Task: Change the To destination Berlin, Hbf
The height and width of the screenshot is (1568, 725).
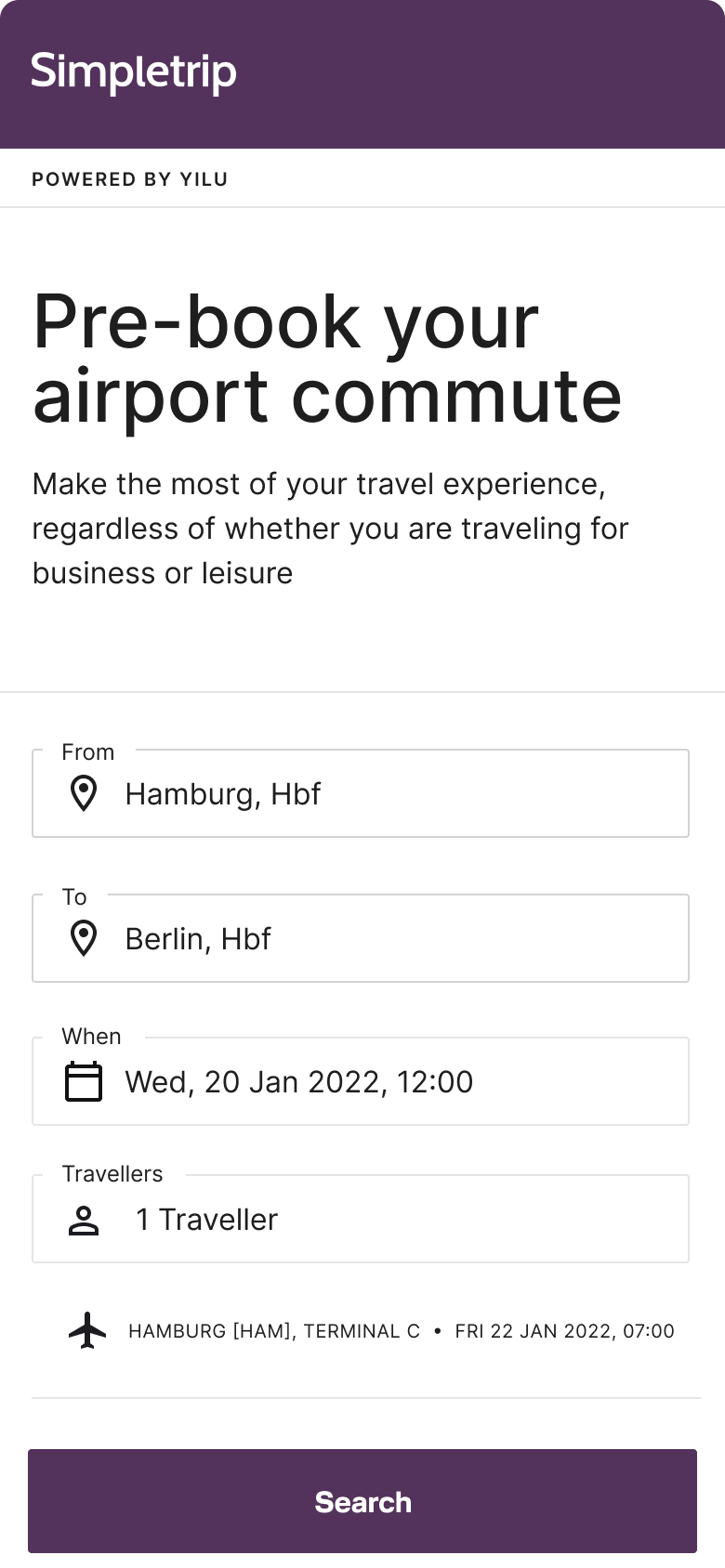Action: (x=361, y=939)
